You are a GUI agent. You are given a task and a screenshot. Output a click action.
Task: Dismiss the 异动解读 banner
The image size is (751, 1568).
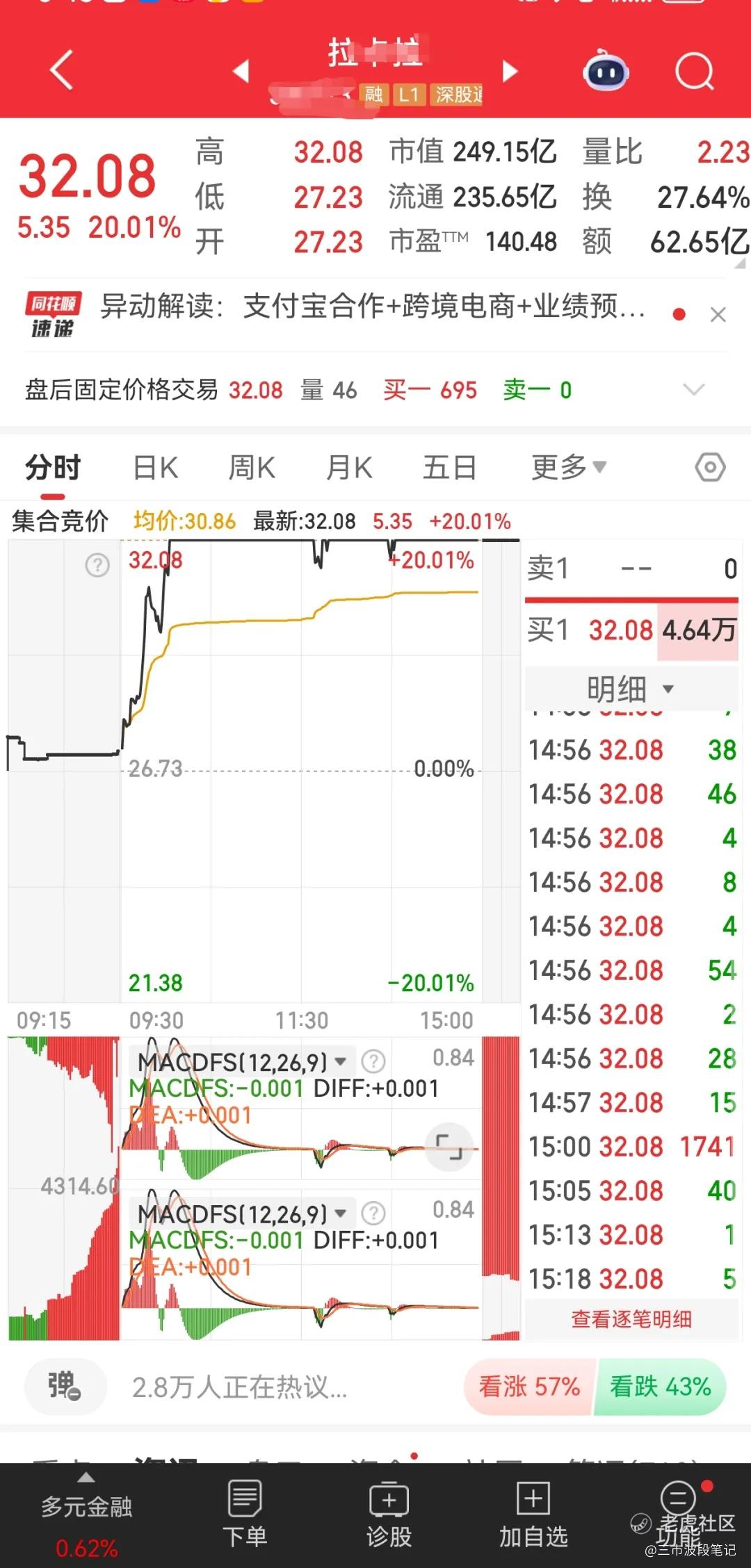pyautogui.click(x=718, y=315)
